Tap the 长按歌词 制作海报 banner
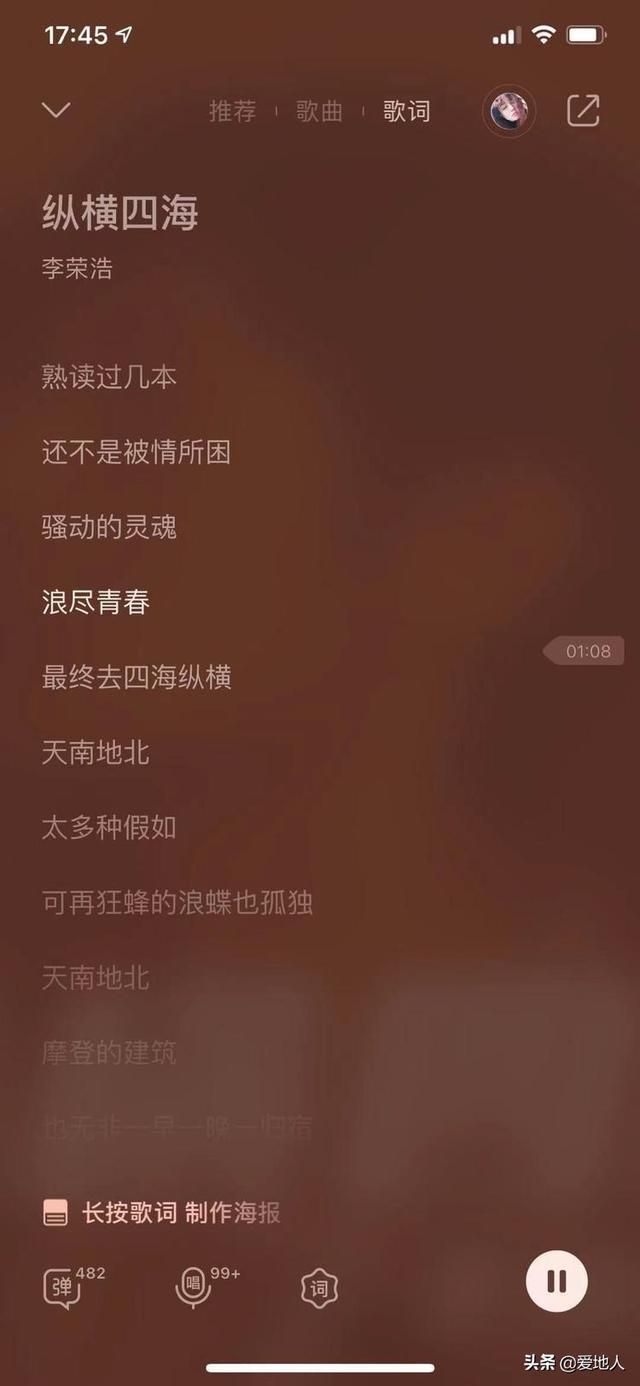 tap(162, 1213)
